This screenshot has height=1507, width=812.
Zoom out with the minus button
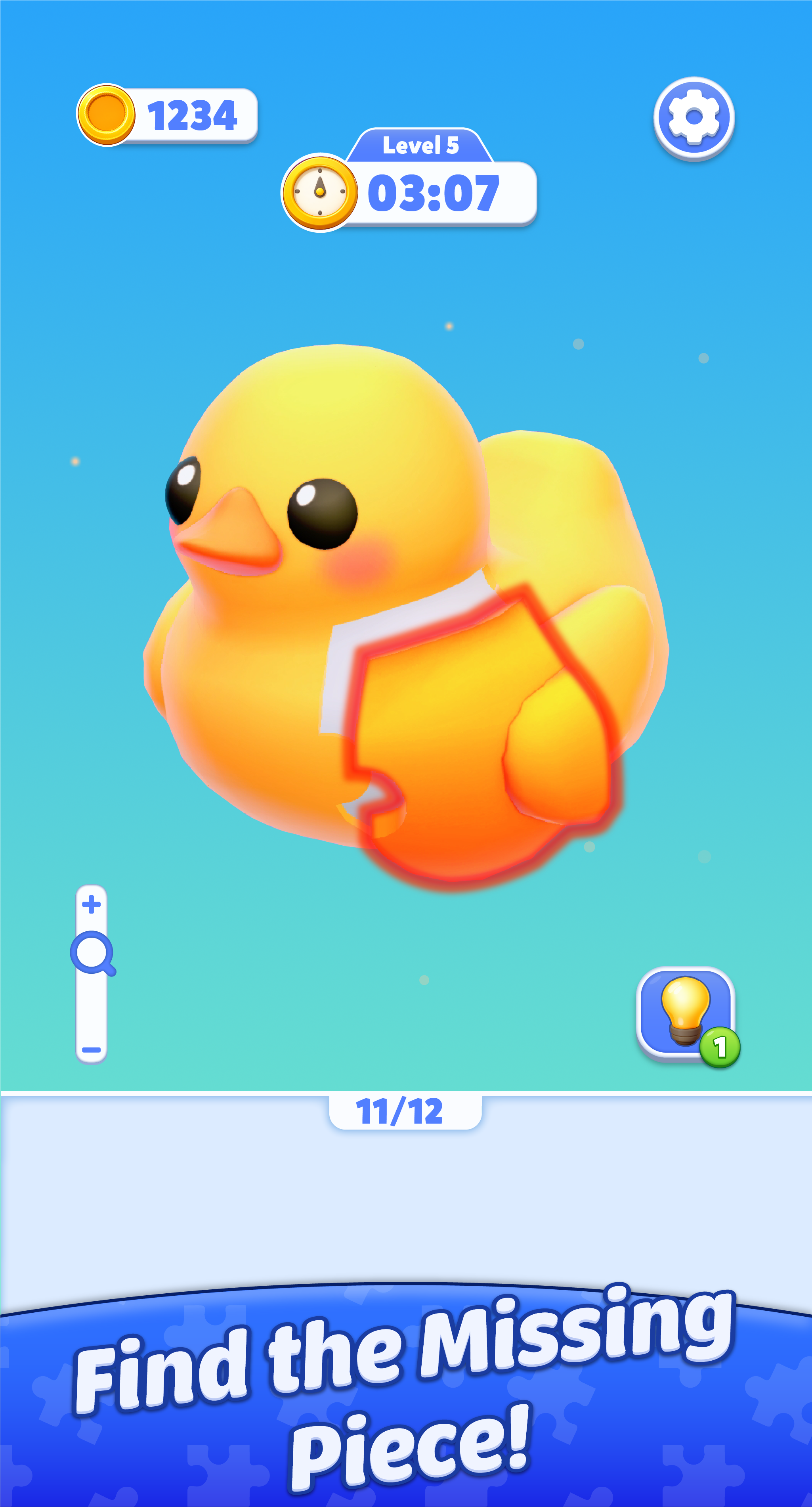coord(91,1049)
